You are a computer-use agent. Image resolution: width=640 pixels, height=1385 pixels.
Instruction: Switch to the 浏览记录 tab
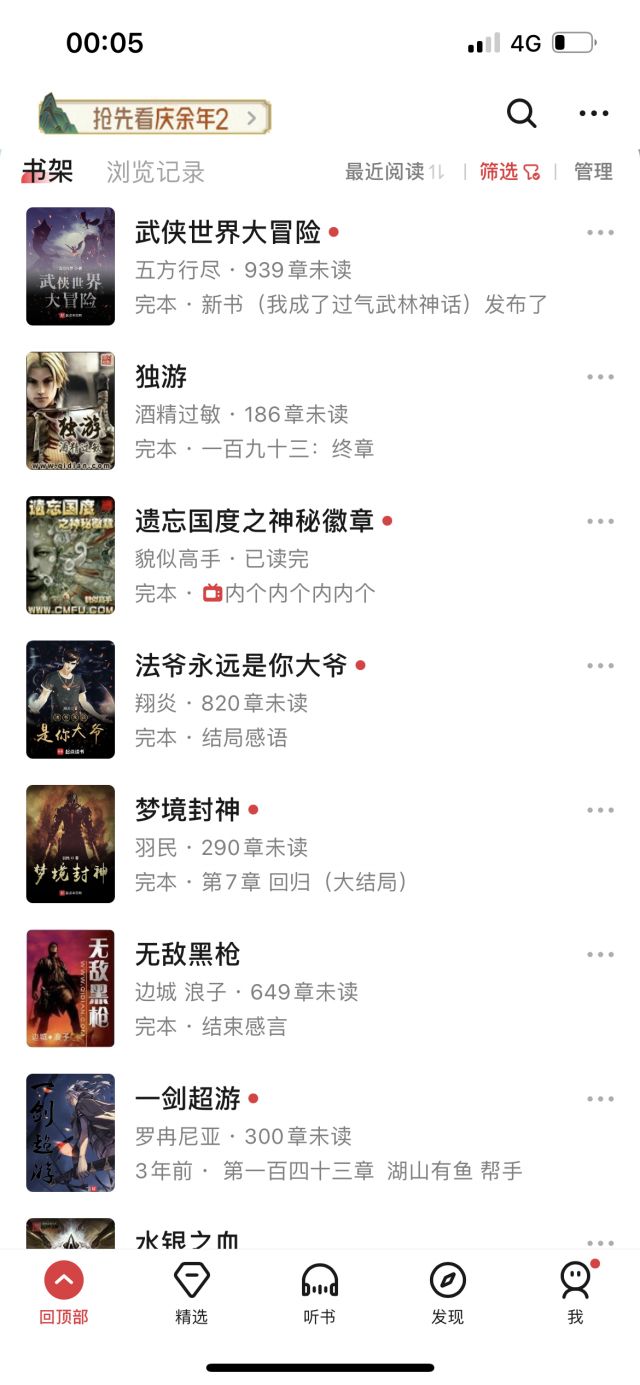(x=155, y=172)
